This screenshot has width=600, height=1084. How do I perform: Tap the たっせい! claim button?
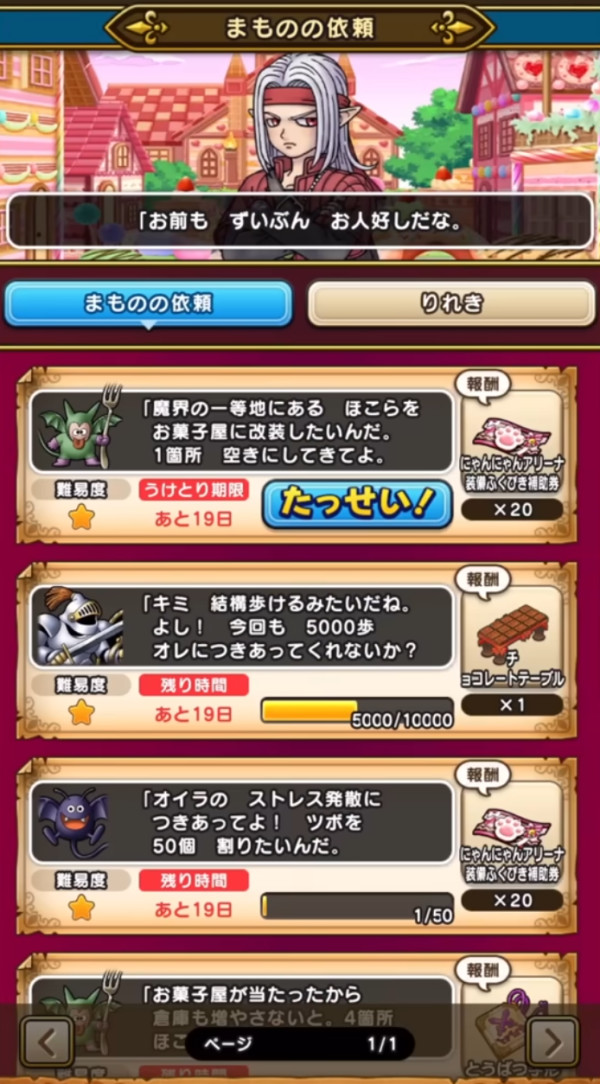358,503
